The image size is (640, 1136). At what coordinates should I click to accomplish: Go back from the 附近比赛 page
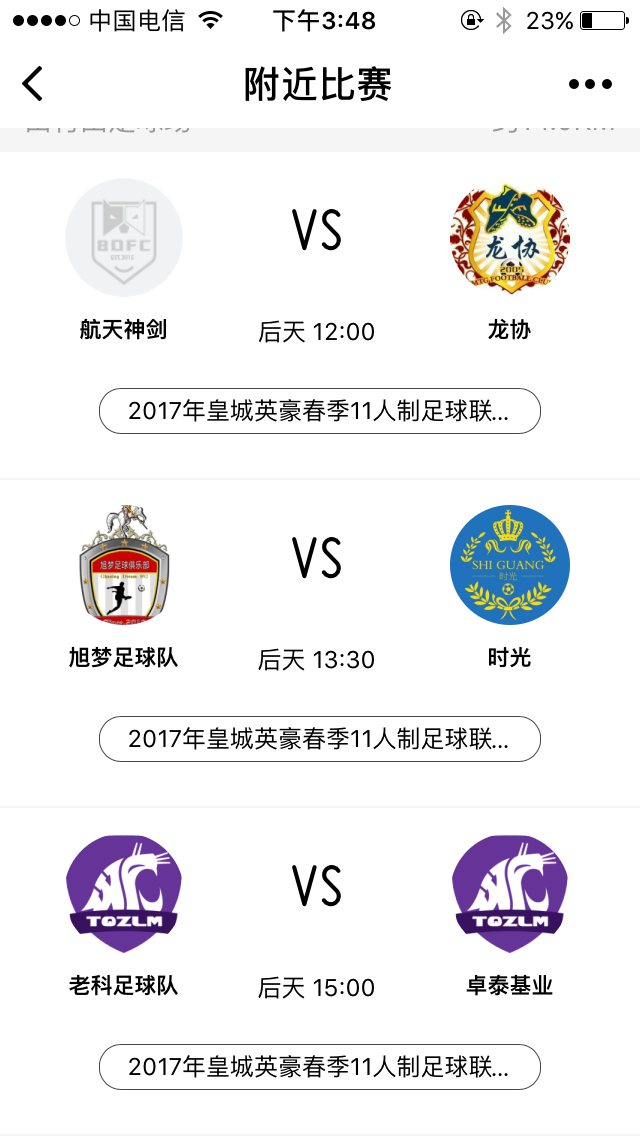click(33, 84)
